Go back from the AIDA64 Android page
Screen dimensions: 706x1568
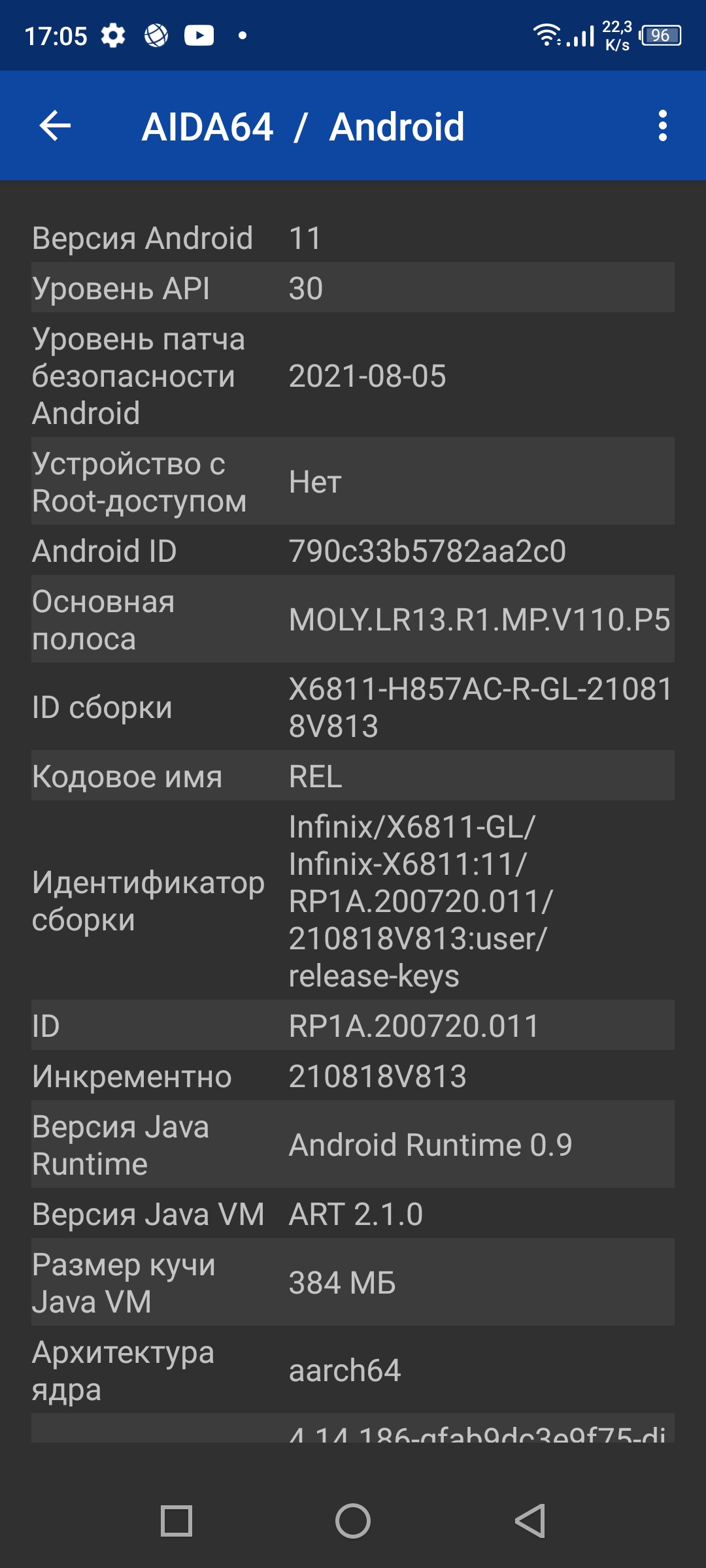[55, 125]
